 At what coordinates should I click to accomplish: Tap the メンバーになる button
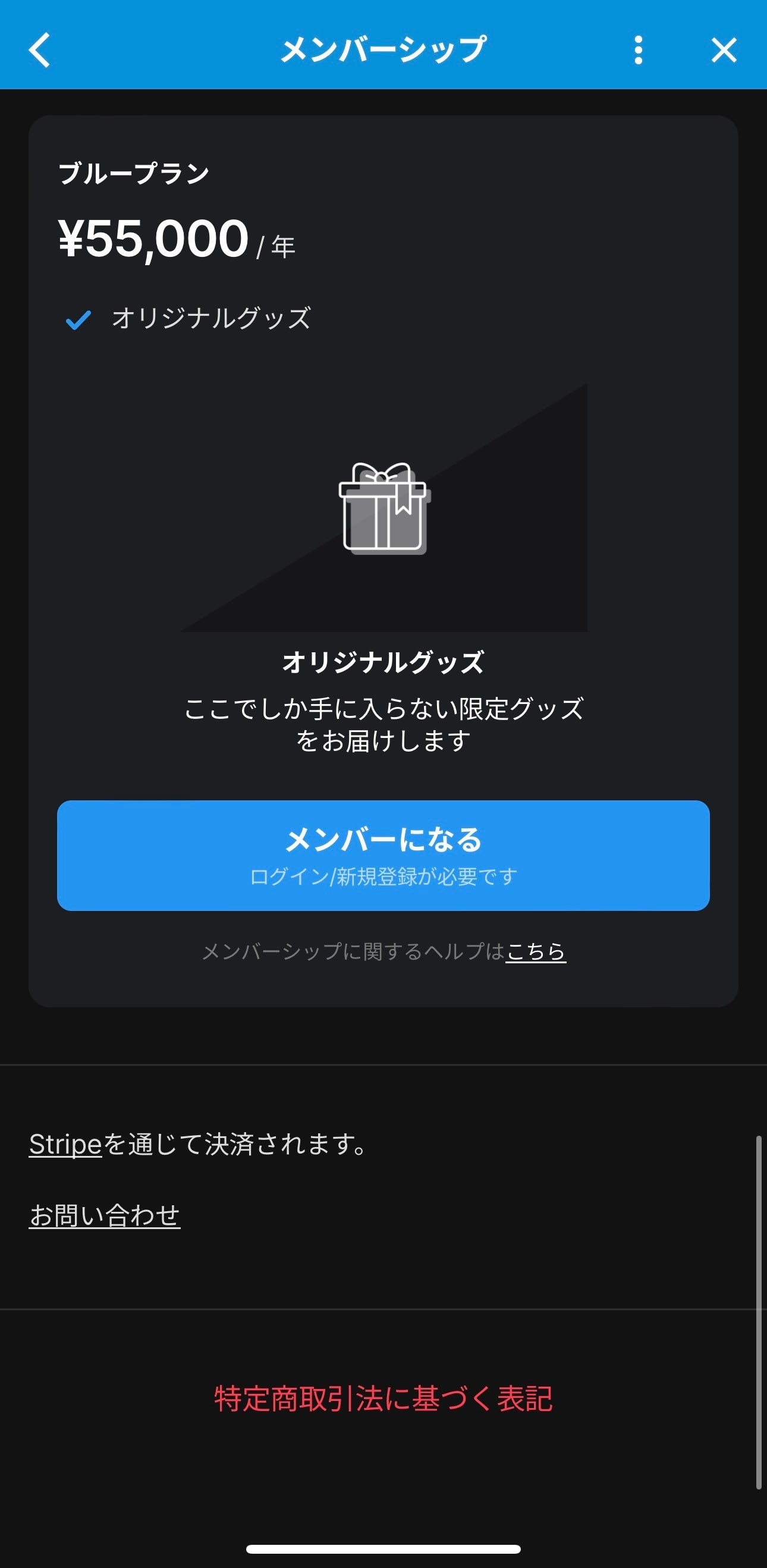pos(383,855)
